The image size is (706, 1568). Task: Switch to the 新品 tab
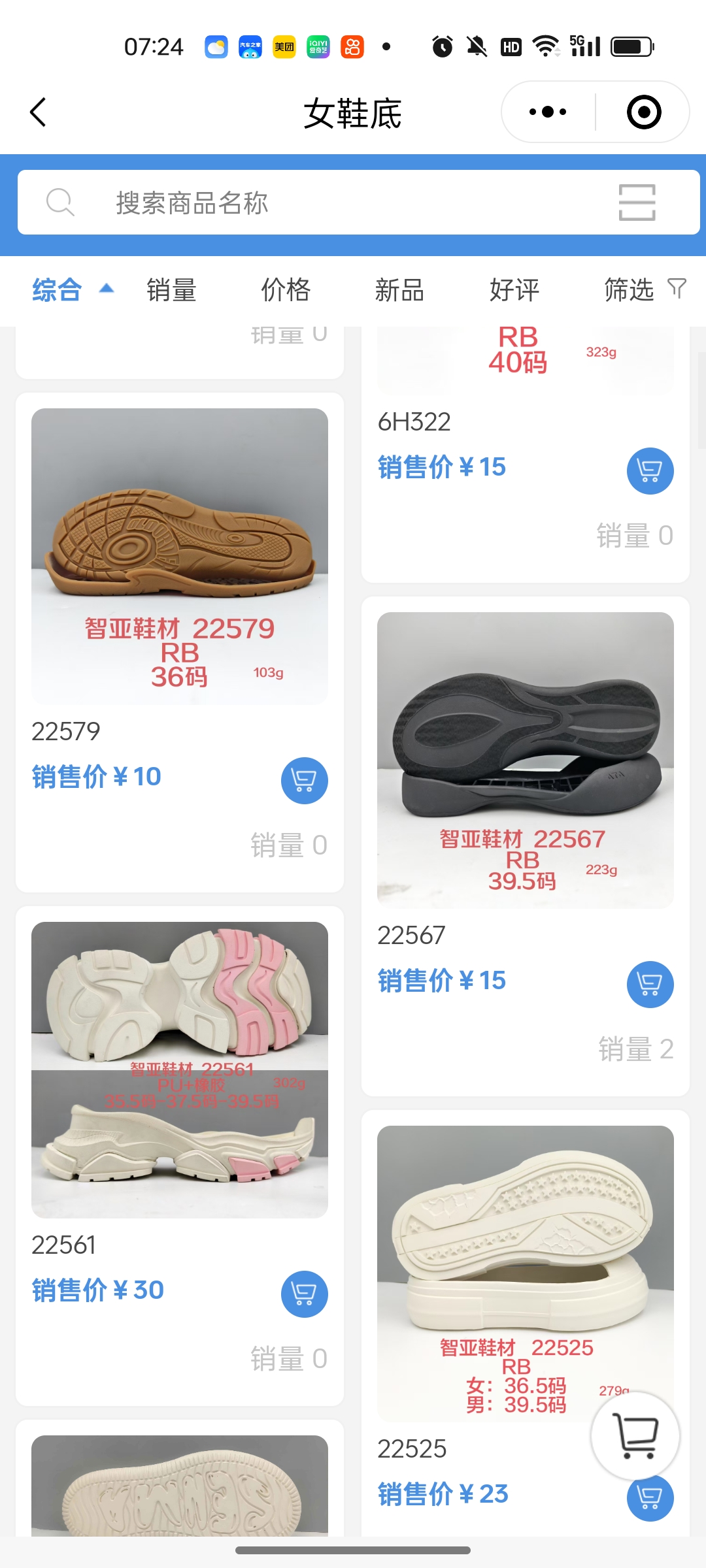click(x=399, y=290)
